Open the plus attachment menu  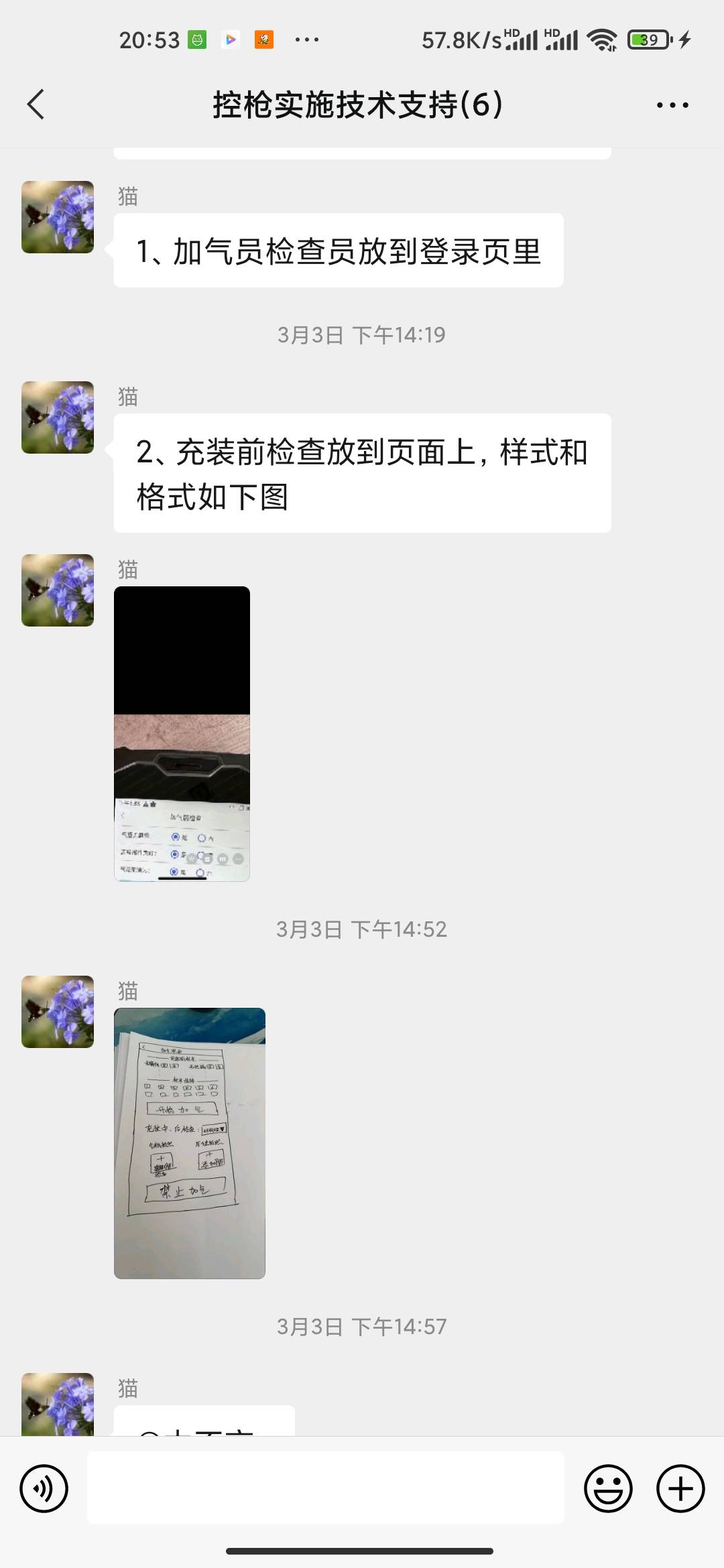coord(680,1489)
